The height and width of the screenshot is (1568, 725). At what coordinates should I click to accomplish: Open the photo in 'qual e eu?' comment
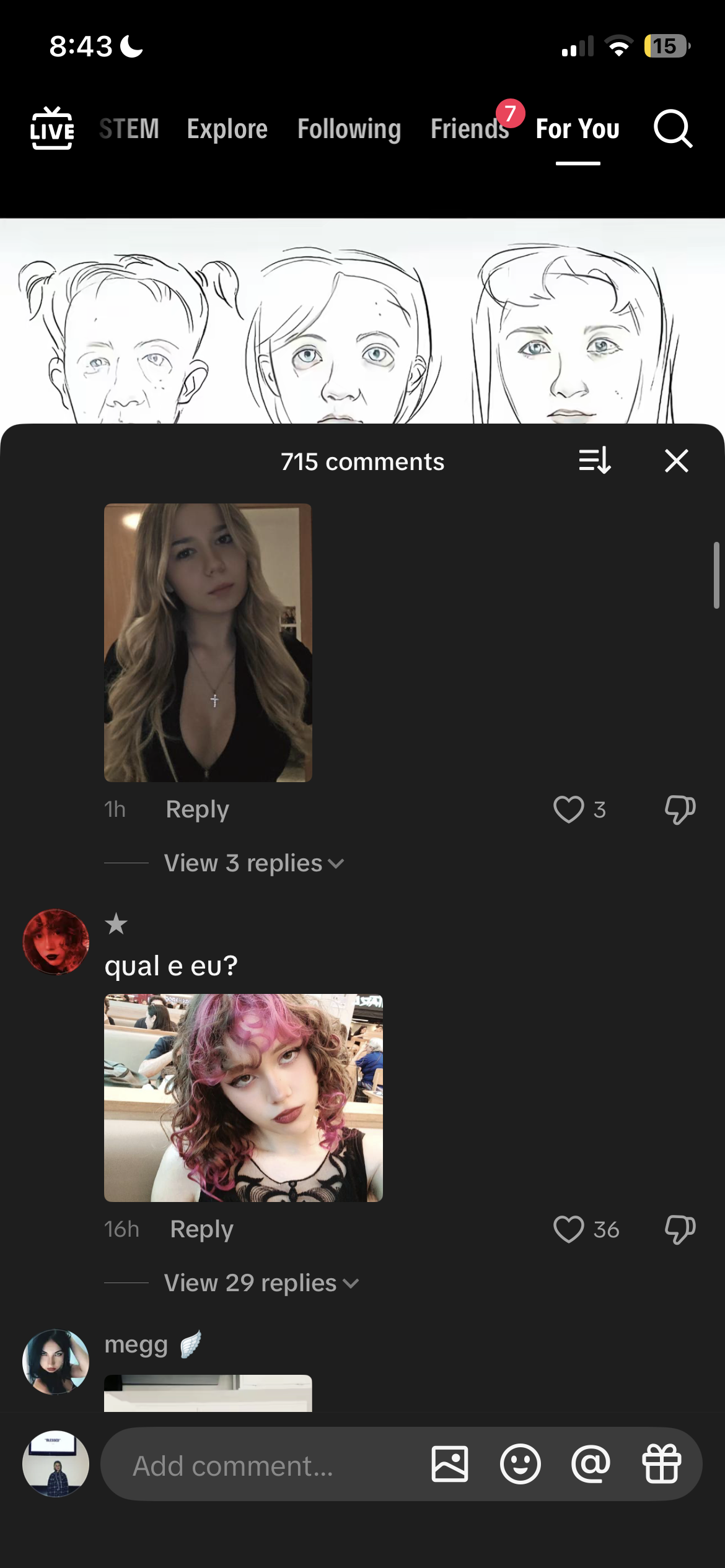click(x=243, y=1097)
